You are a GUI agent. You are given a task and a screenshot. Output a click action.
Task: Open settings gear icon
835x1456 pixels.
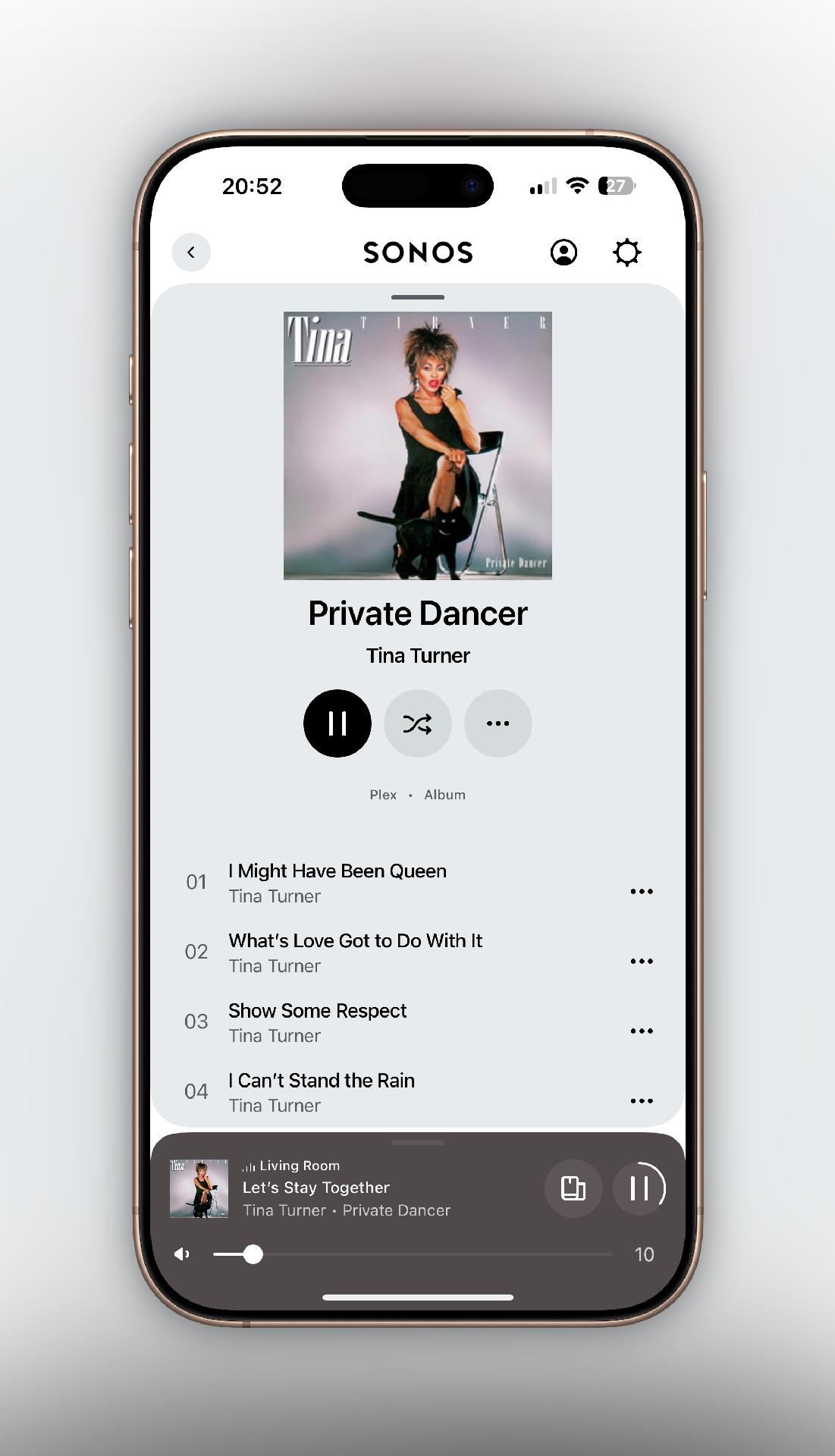click(626, 253)
